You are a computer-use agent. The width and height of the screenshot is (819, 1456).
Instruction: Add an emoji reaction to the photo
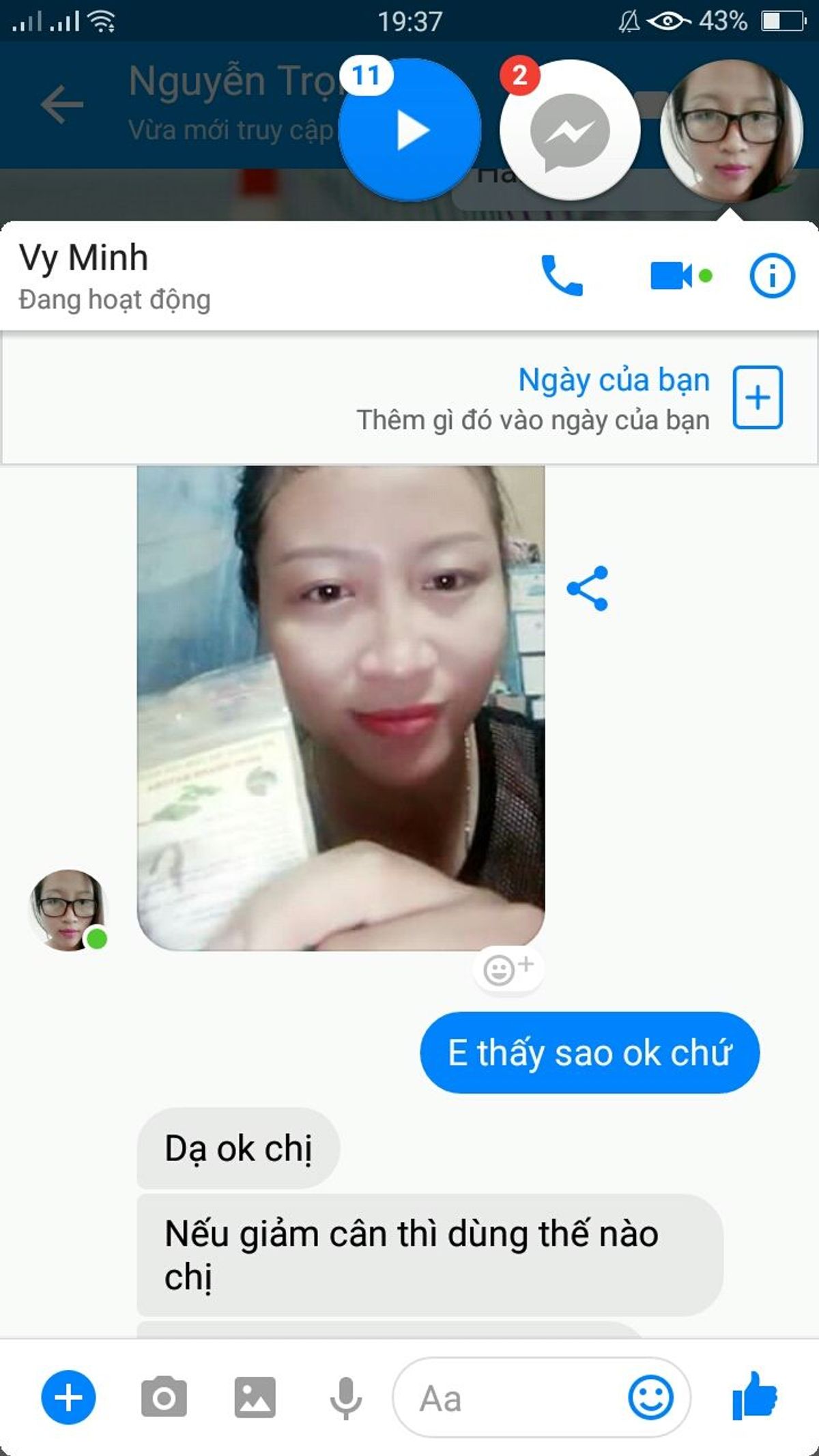[508, 969]
